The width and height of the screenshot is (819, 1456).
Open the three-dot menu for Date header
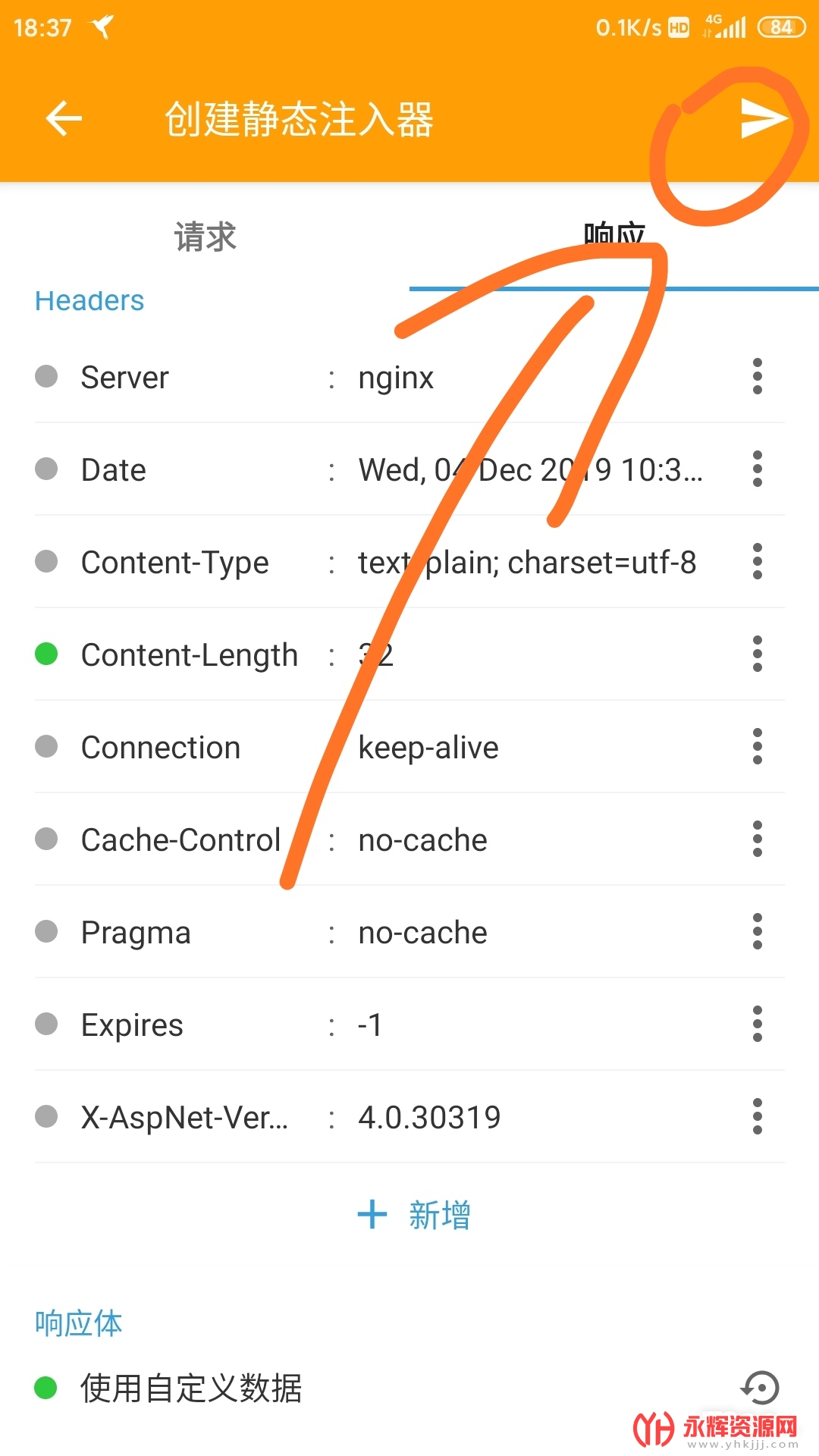click(x=757, y=469)
